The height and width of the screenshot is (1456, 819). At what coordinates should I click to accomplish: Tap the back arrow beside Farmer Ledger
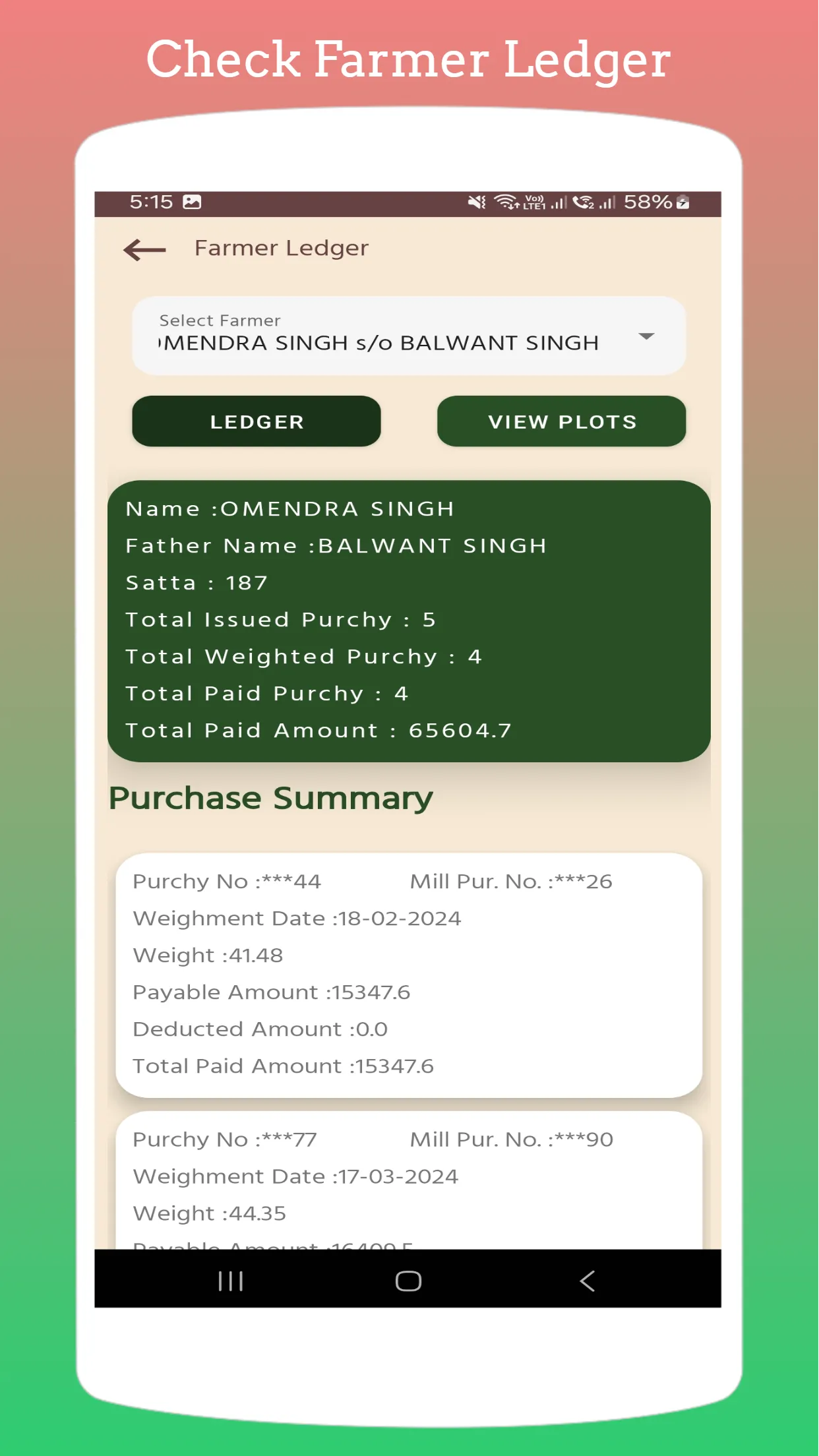click(144, 251)
